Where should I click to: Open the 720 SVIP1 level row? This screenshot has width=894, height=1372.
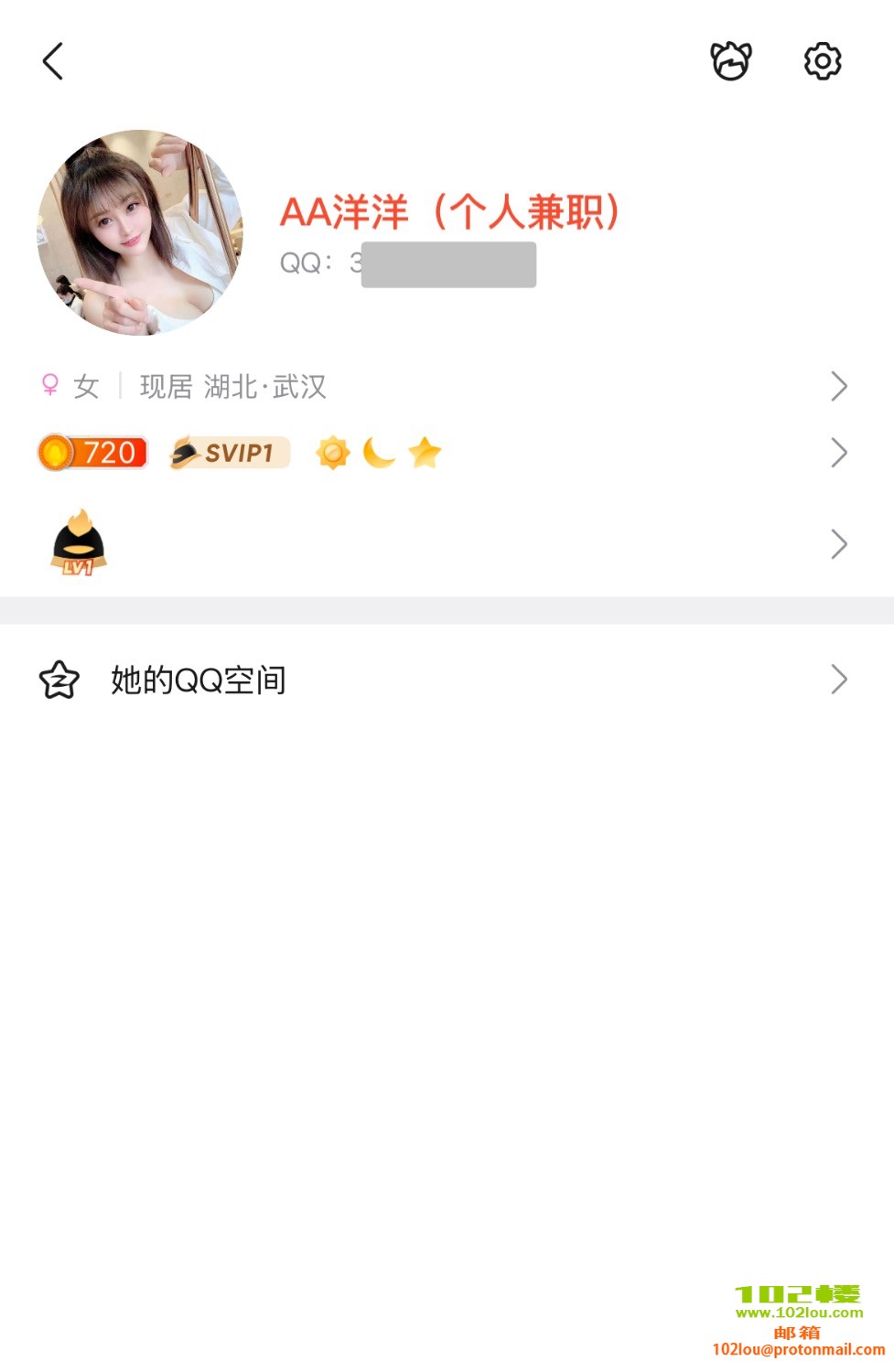pos(445,453)
